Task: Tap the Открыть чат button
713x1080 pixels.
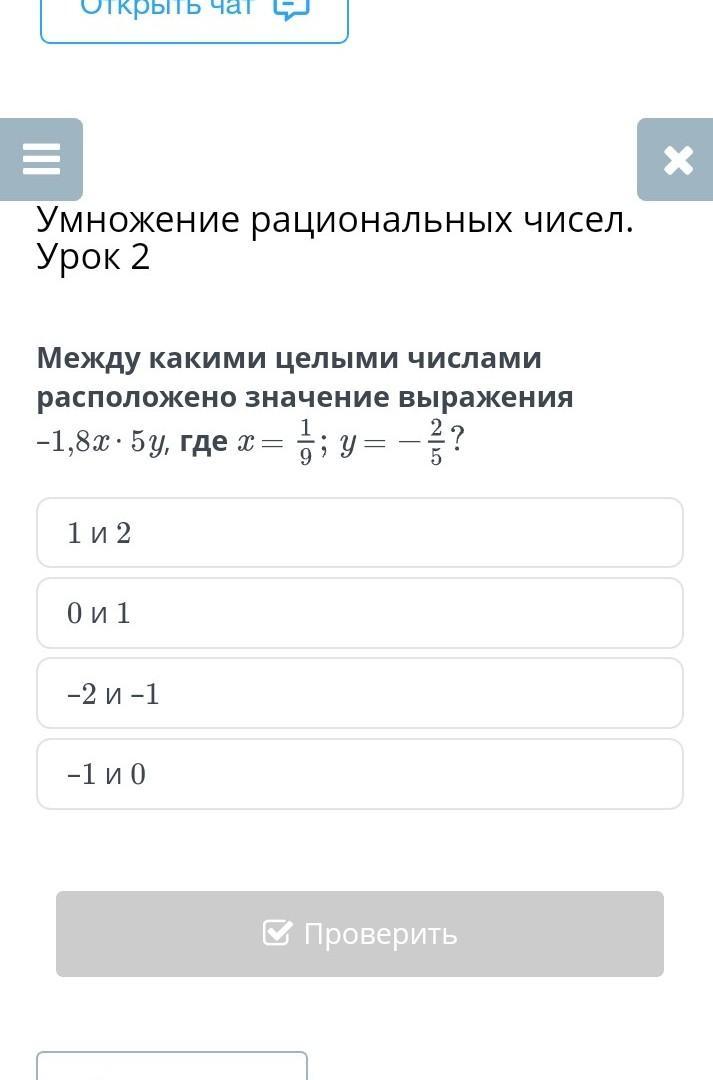Action: click(x=194, y=17)
